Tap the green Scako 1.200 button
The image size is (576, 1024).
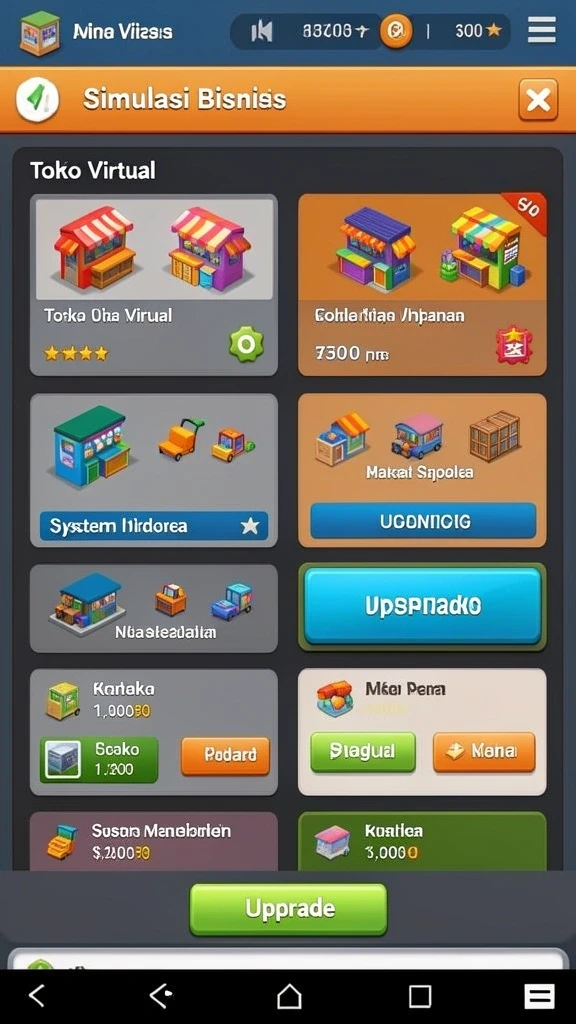tap(99, 760)
